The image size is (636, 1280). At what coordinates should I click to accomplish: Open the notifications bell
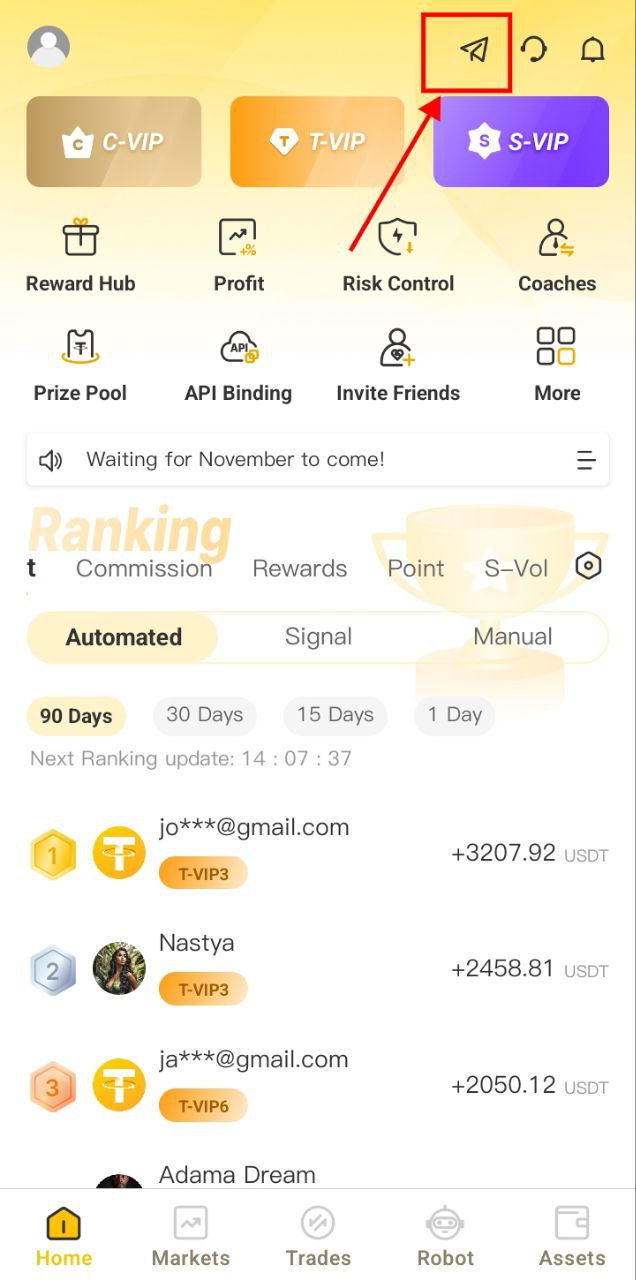point(593,49)
